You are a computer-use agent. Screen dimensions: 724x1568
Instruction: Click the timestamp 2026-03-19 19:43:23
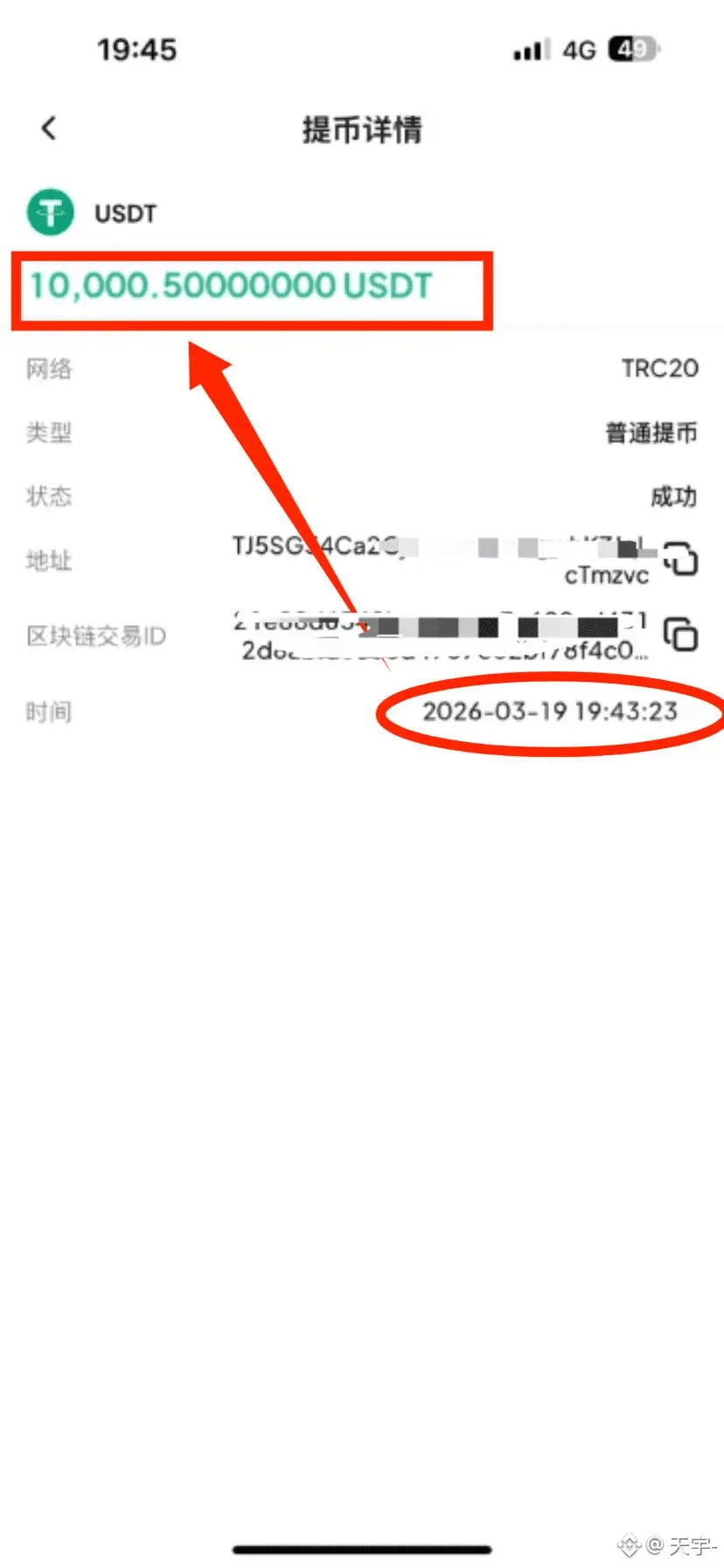point(548,711)
